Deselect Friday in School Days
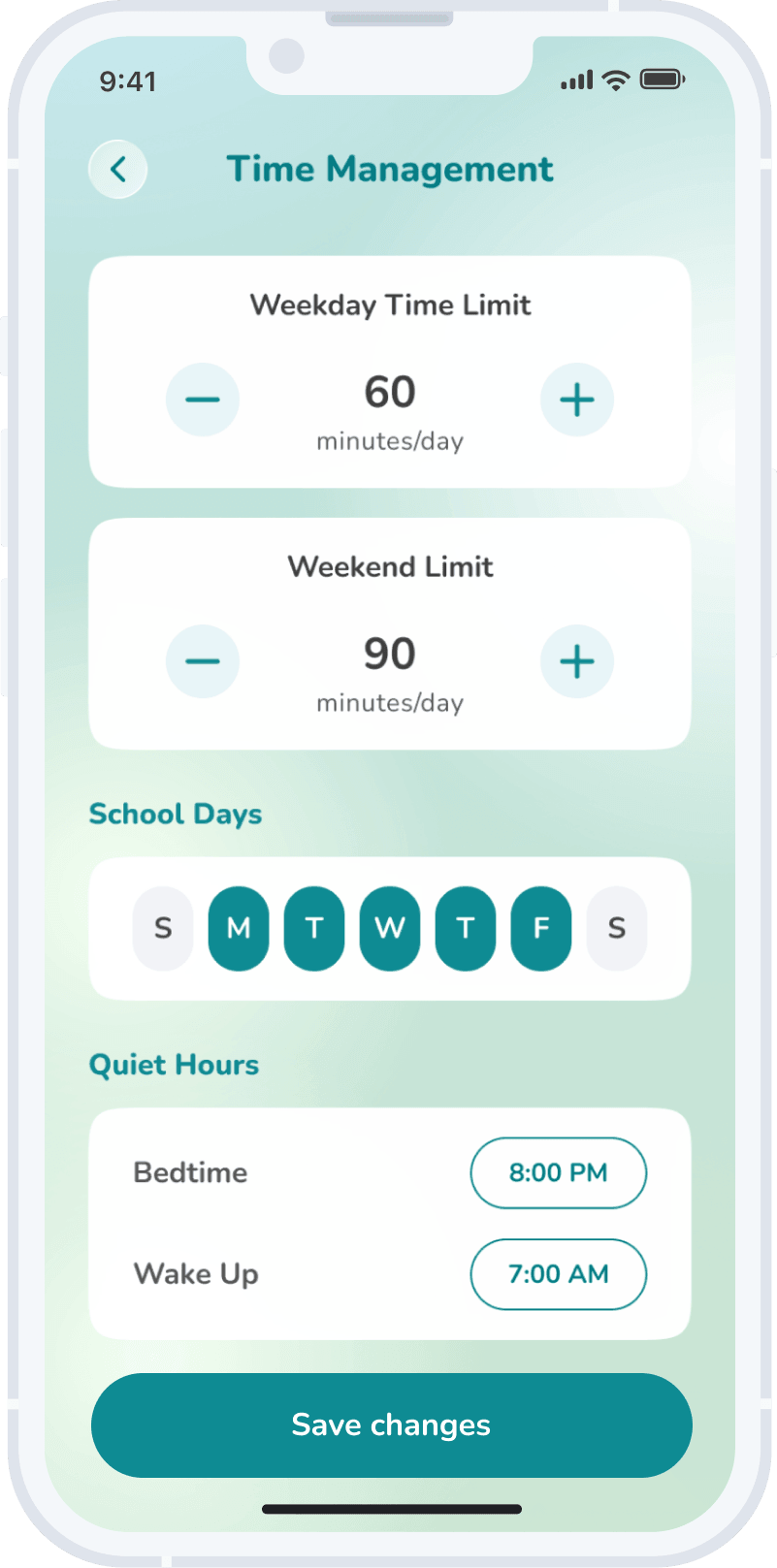 point(541,928)
